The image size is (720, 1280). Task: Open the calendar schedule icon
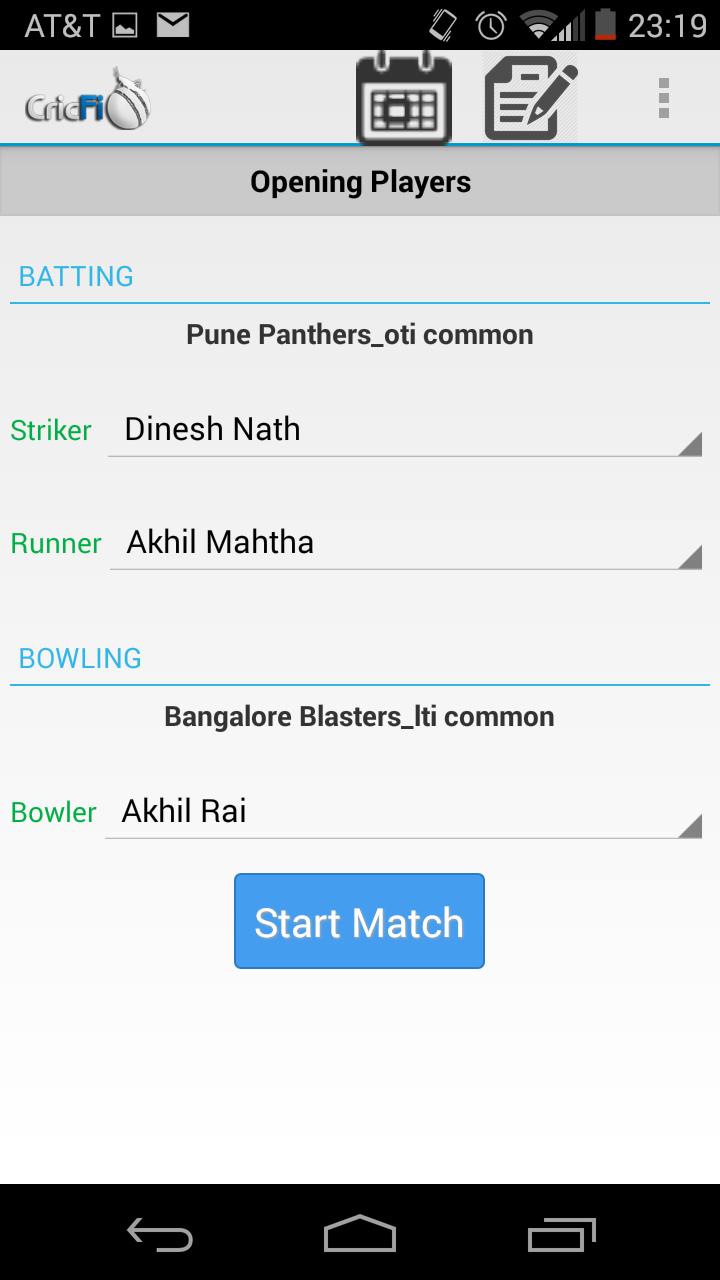pyautogui.click(x=404, y=98)
